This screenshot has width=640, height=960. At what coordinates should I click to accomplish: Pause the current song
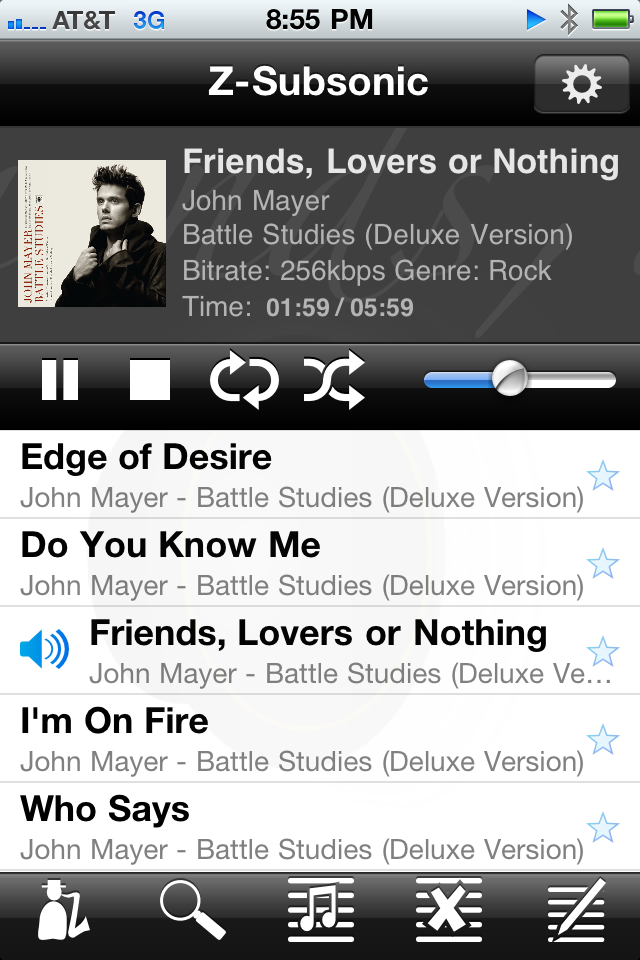click(60, 380)
